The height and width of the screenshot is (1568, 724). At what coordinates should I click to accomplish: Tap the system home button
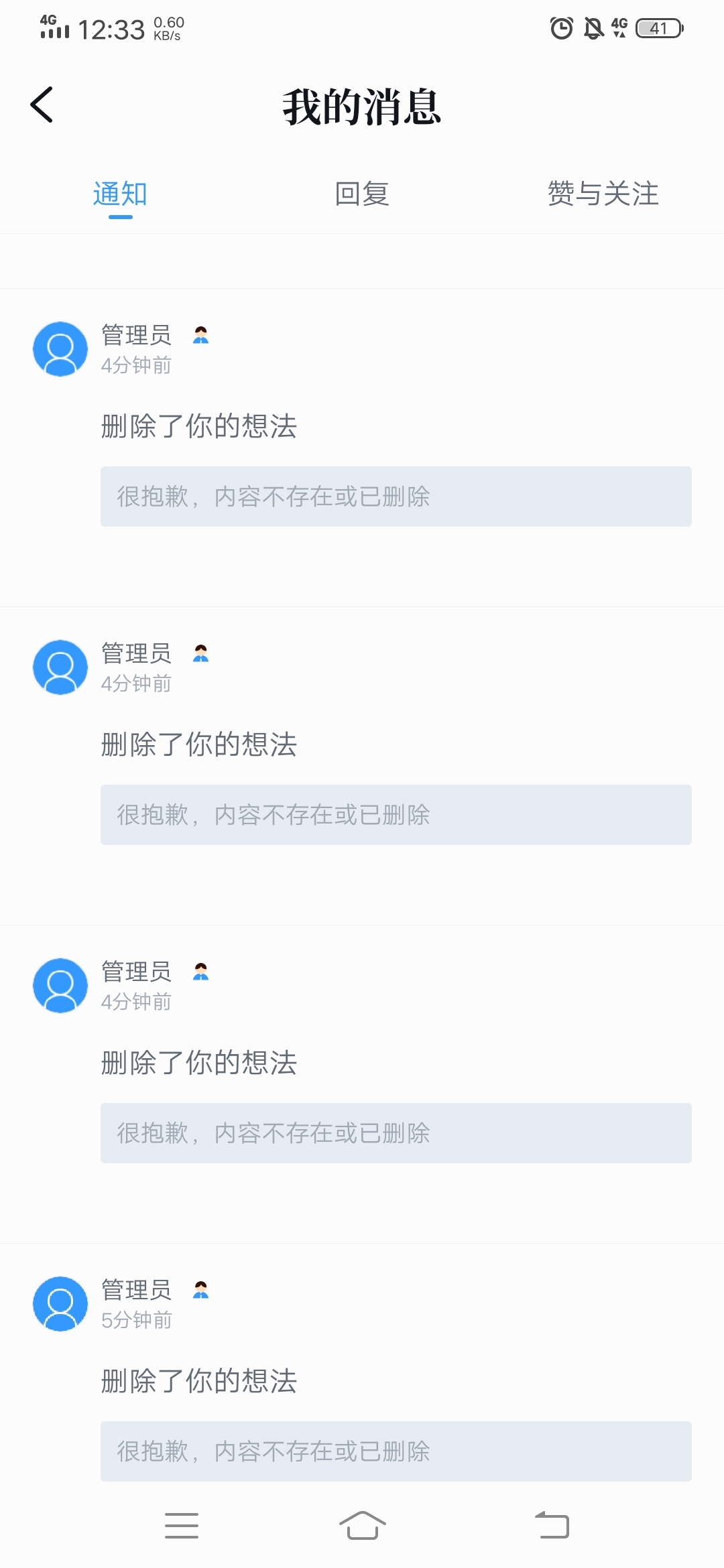(x=362, y=1526)
